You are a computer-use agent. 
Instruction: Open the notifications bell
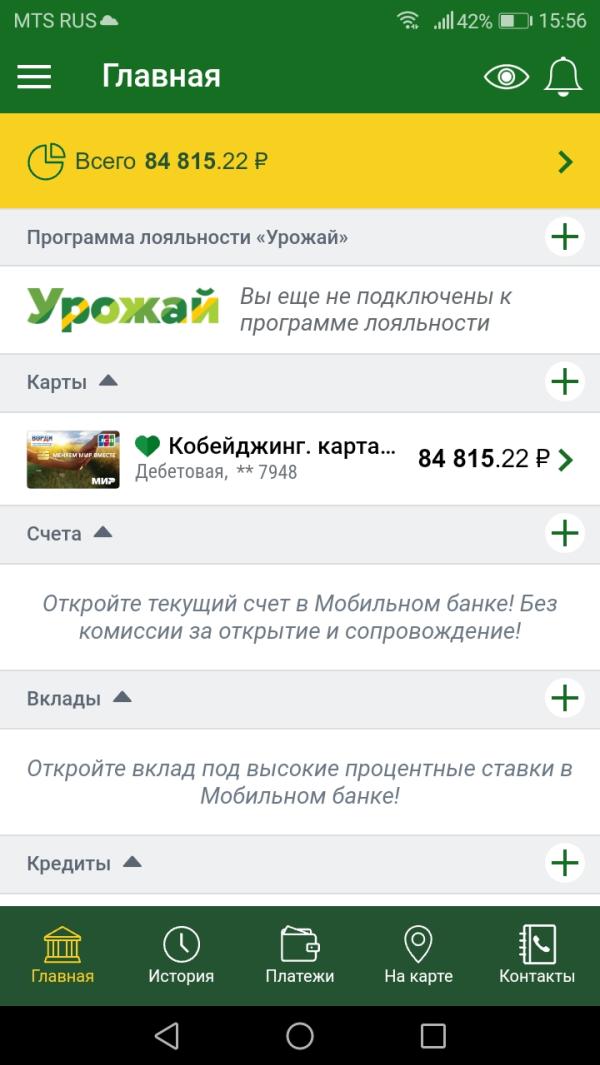coord(562,77)
